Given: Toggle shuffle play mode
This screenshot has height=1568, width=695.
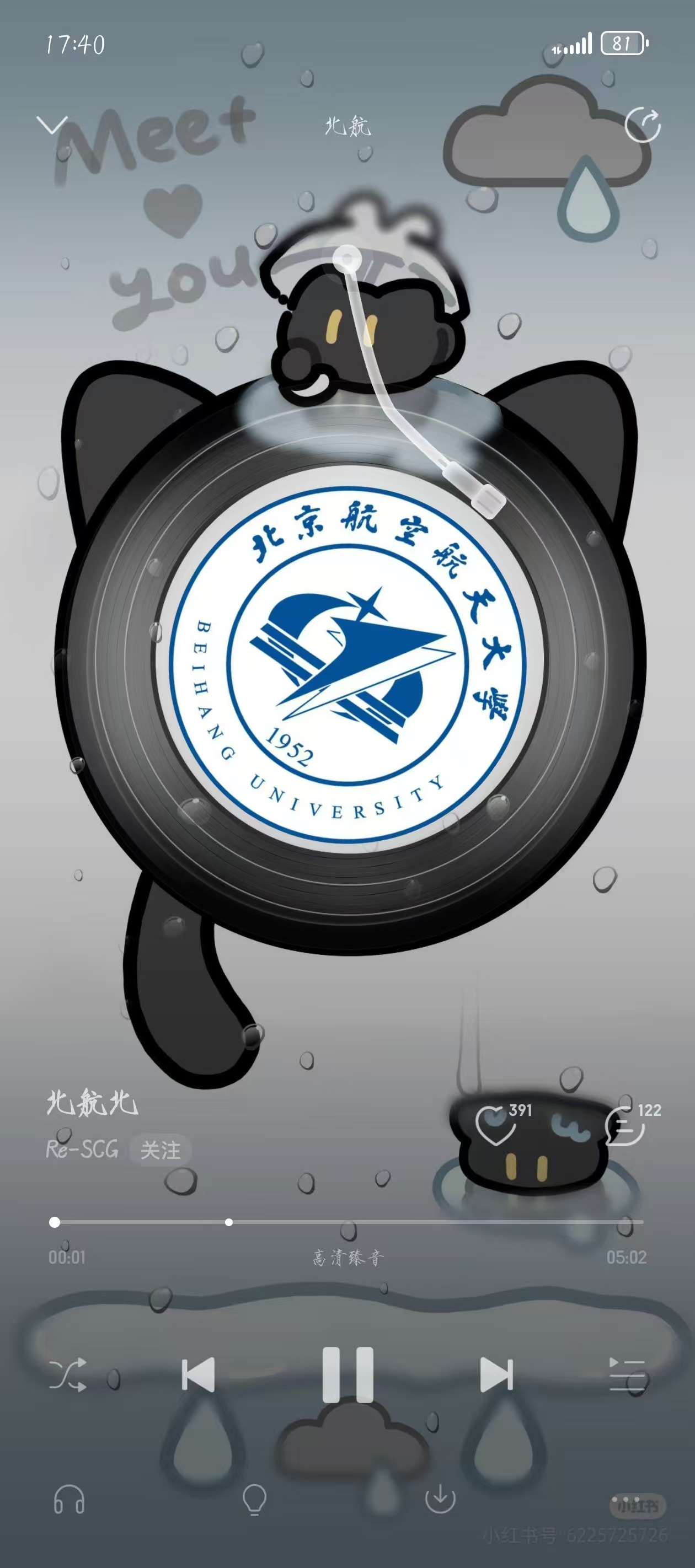Looking at the screenshot, I should 68,1374.
